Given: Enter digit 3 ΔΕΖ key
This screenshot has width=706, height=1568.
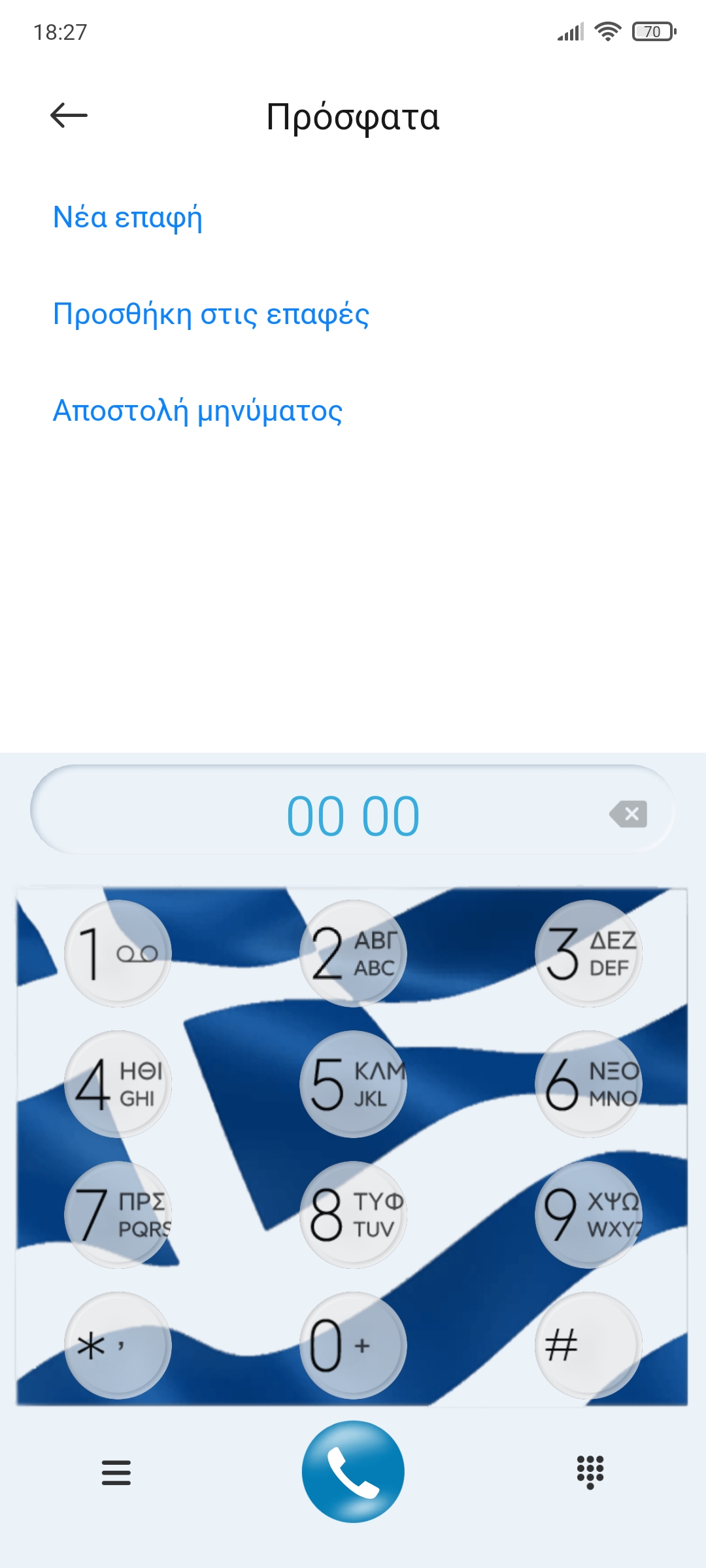Looking at the screenshot, I should pos(588,954).
